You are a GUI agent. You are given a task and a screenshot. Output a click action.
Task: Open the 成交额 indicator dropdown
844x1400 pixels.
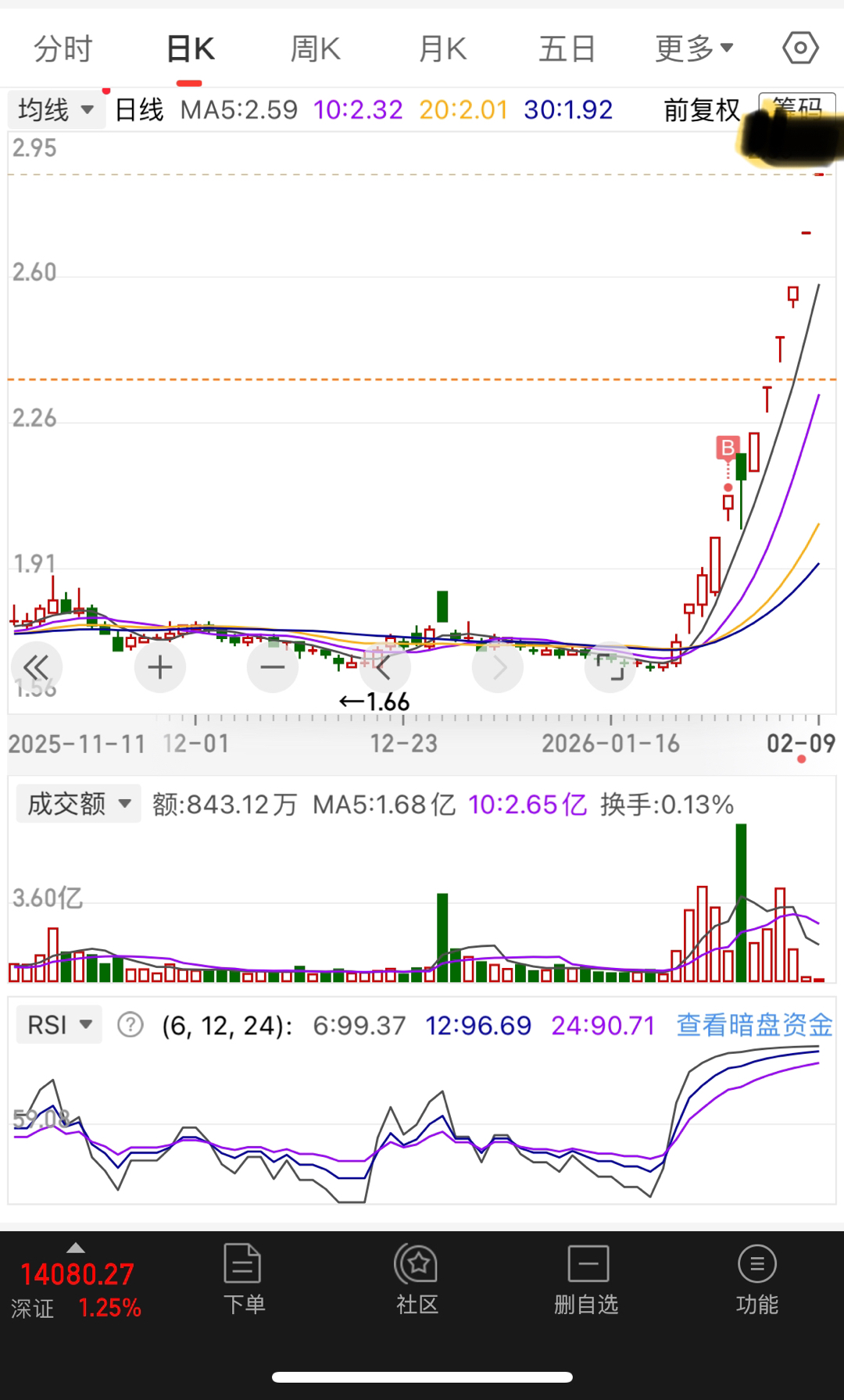coord(78,804)
